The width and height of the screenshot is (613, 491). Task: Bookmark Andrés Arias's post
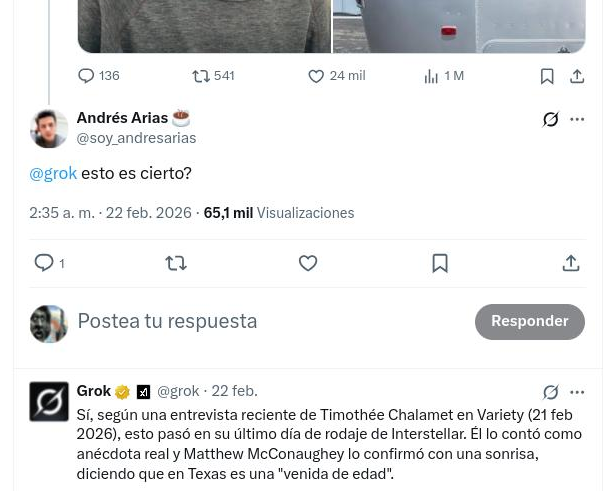(x=440, y=263)
